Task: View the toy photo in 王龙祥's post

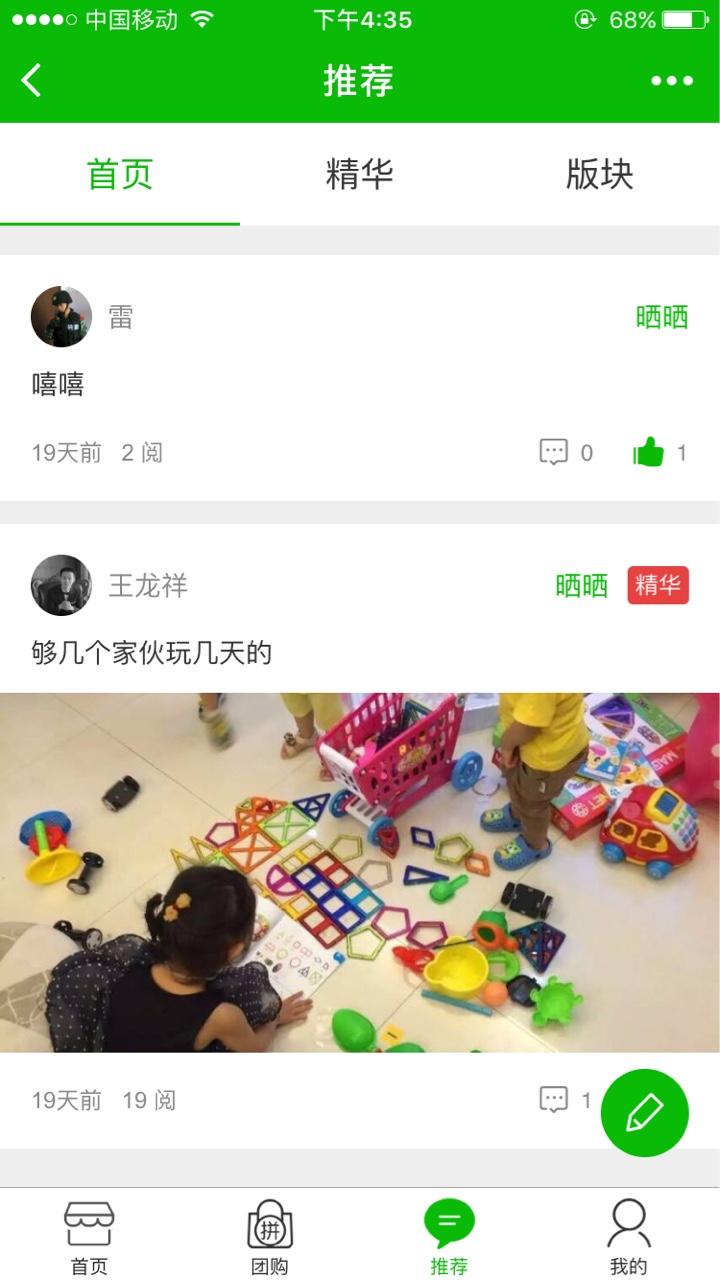Action: coord(360,872)
